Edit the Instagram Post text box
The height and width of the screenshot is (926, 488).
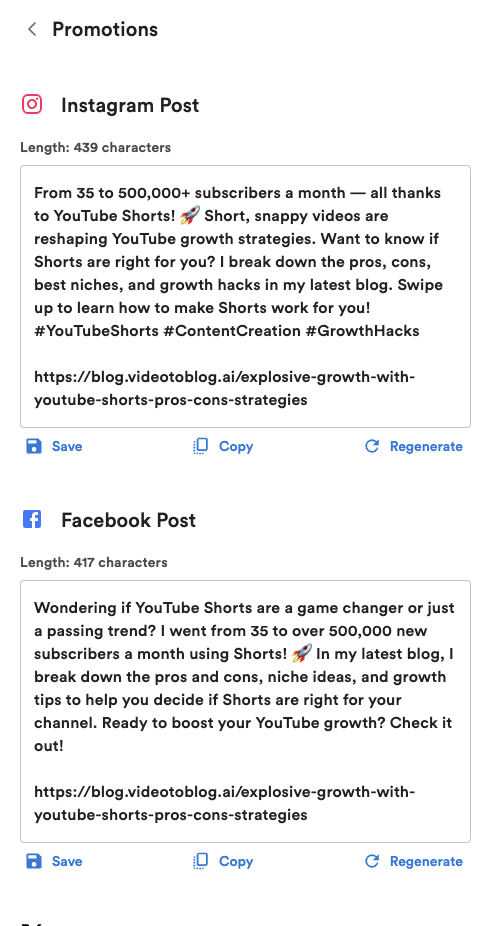pos(245,296)
